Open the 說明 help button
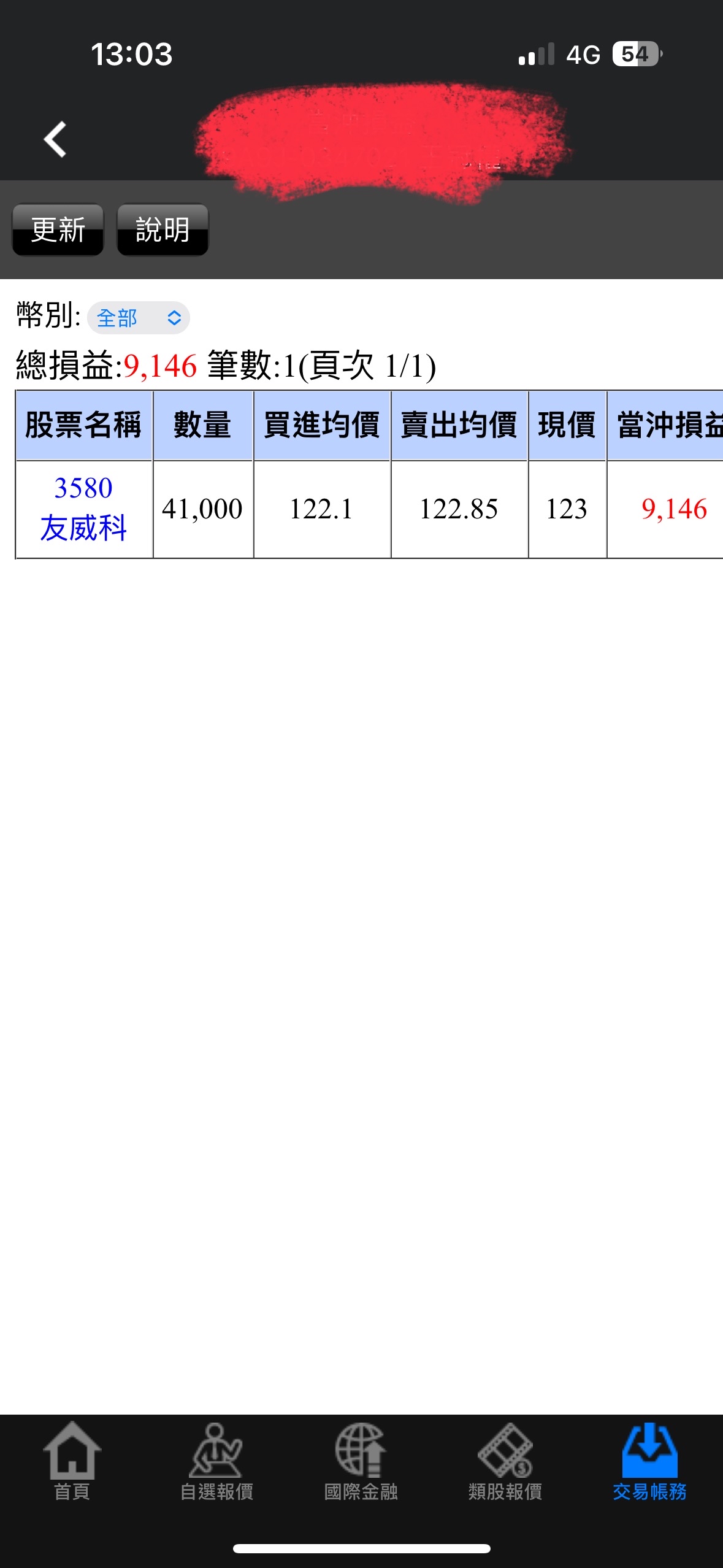The width and height of the screenshot is (723, 1568). pyautogui.click(x=163, y=230)
